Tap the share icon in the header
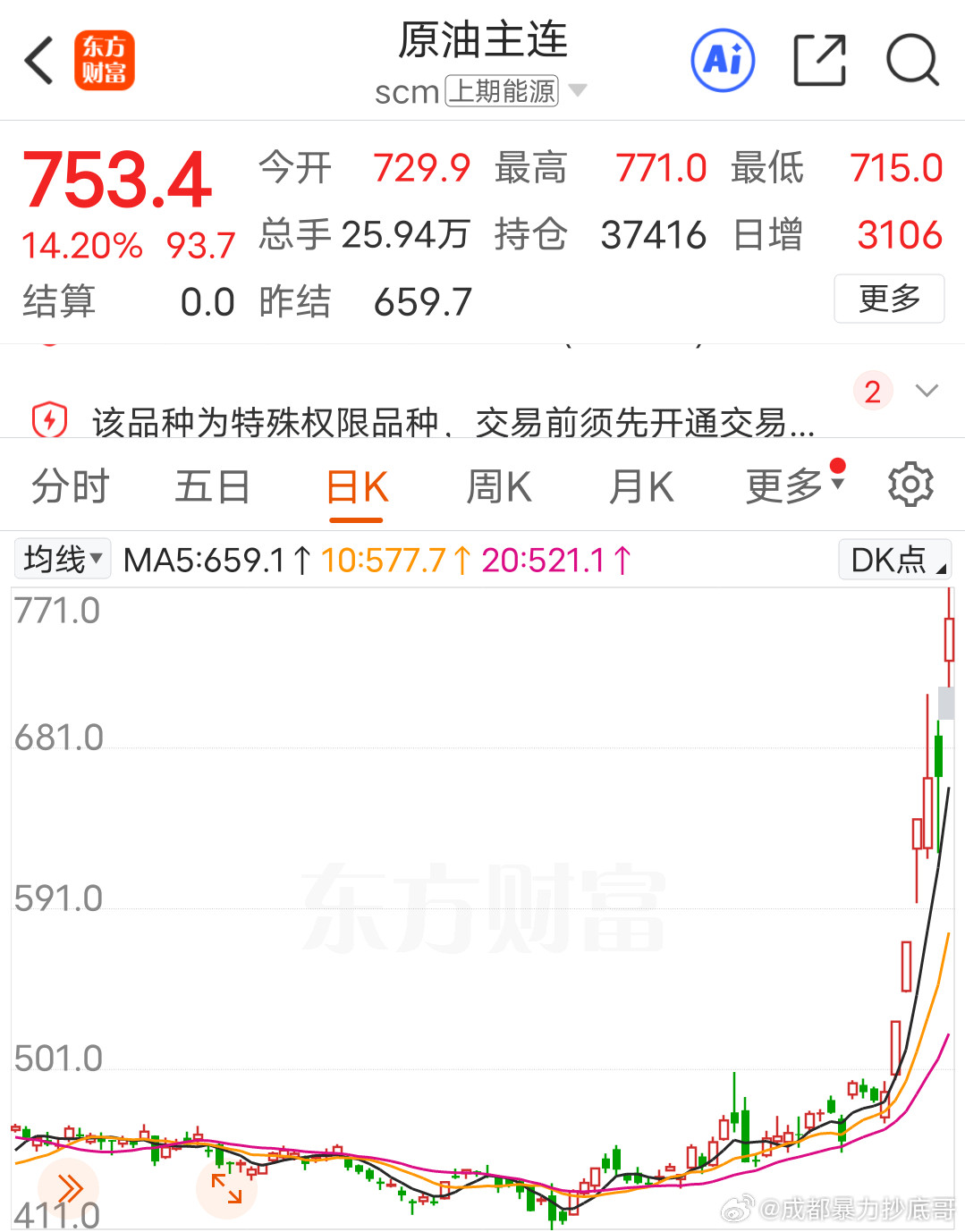Viewport: 965px width, 1232px height. (819, 61)
